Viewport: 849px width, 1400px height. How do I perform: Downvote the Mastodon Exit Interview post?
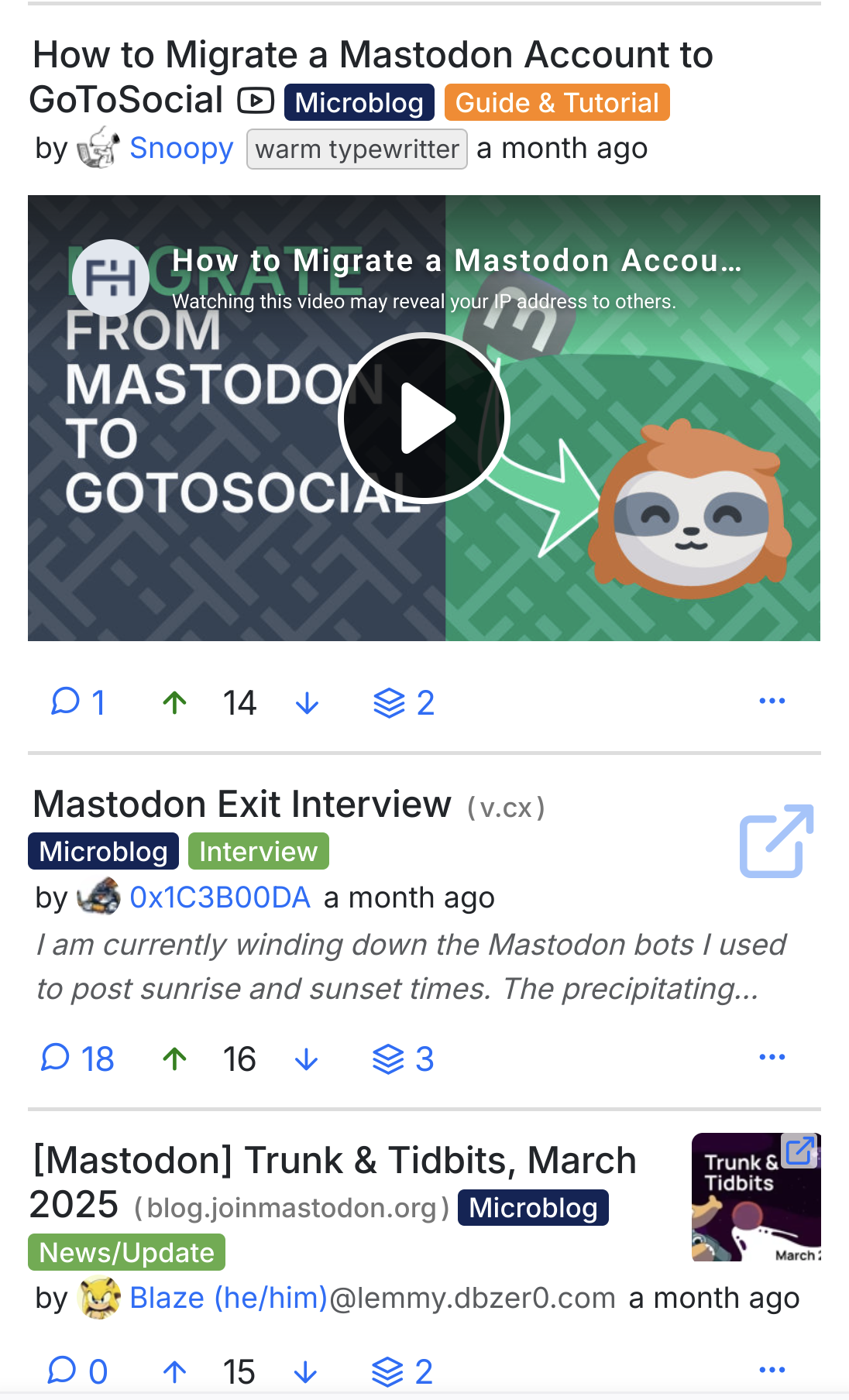307,1059
